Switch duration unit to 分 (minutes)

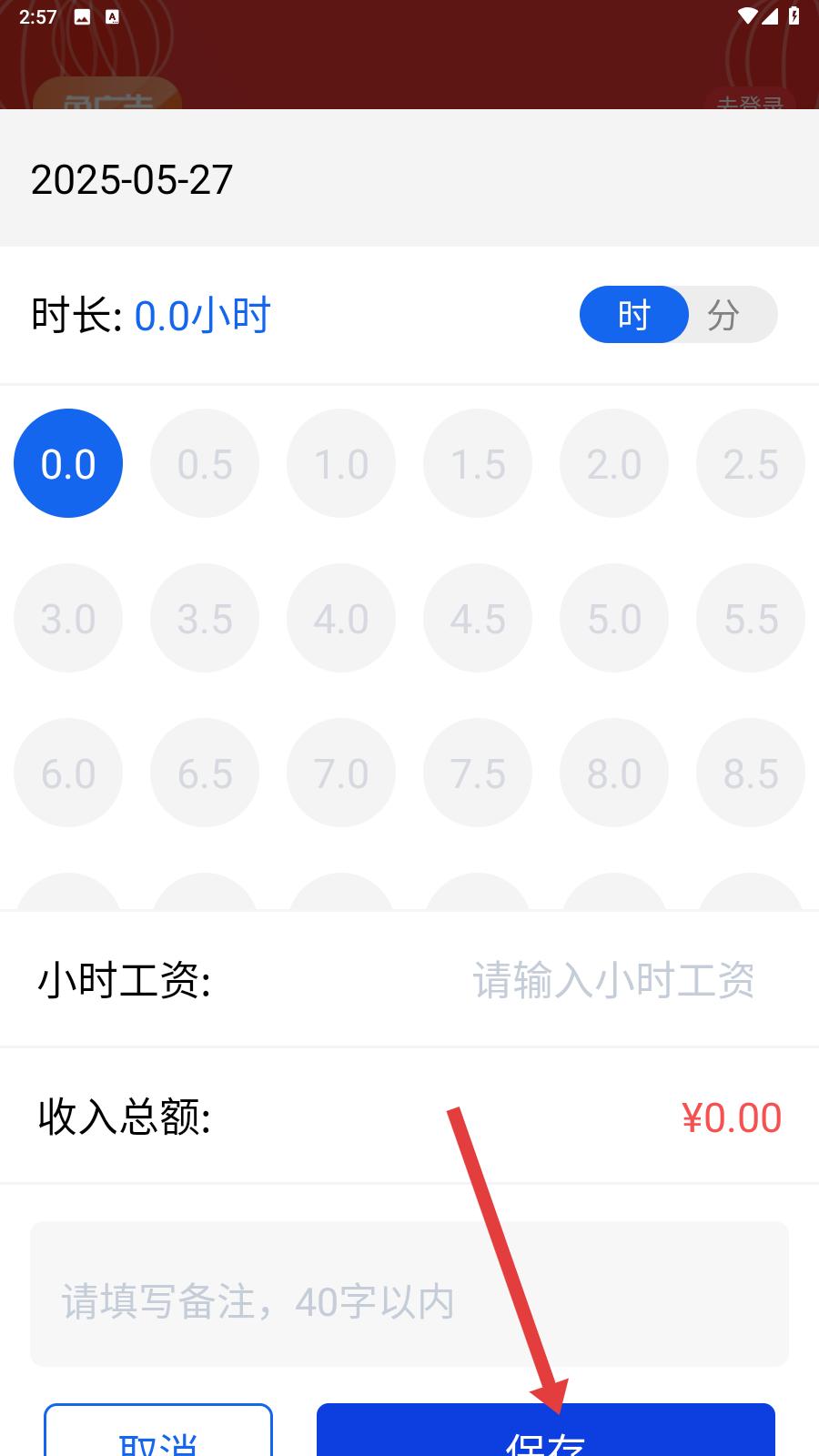tap(724, 315)
